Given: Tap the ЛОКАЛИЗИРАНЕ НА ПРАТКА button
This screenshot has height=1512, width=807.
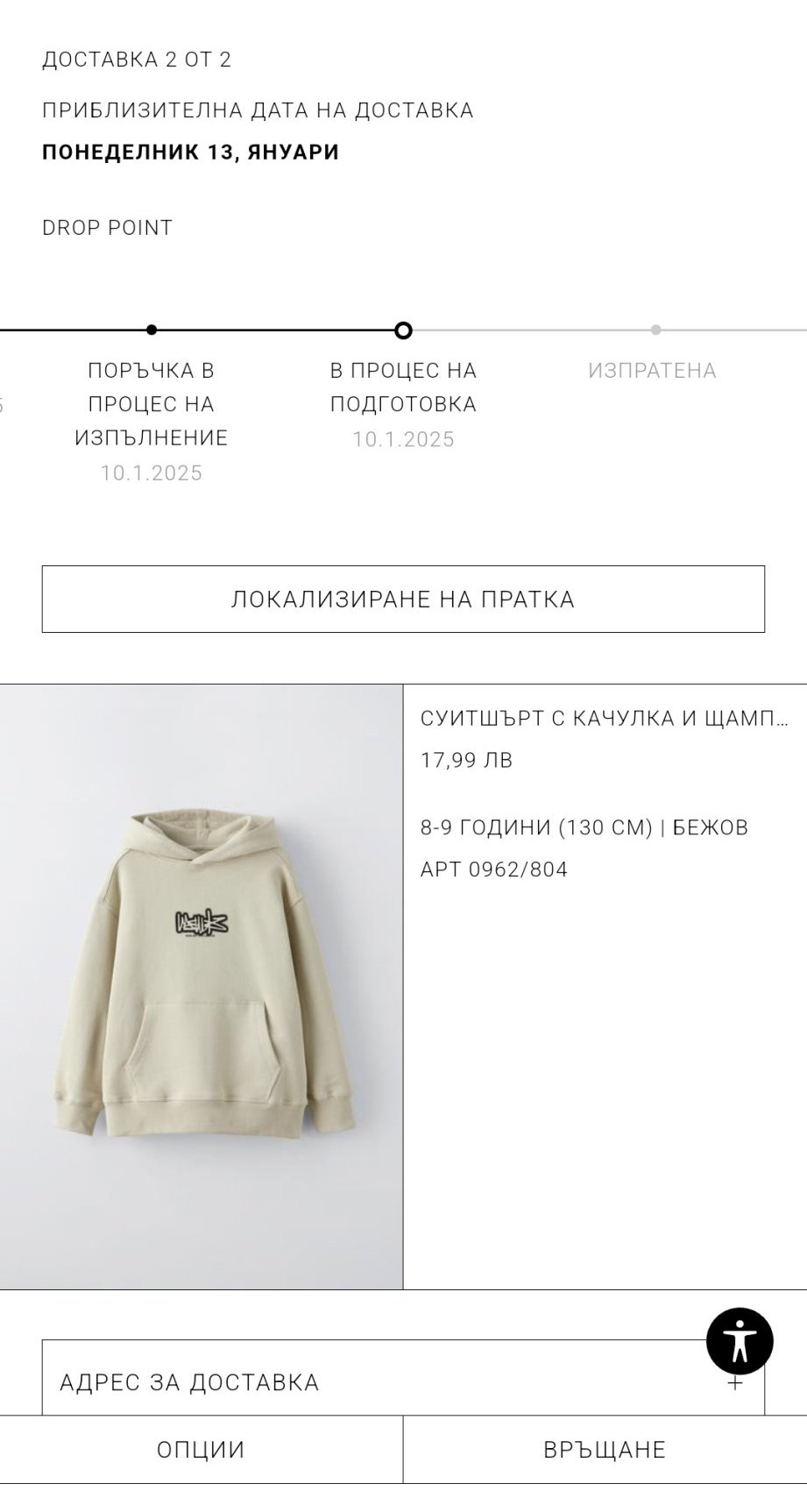Looking at the screenshot, I should click(403, 600).
